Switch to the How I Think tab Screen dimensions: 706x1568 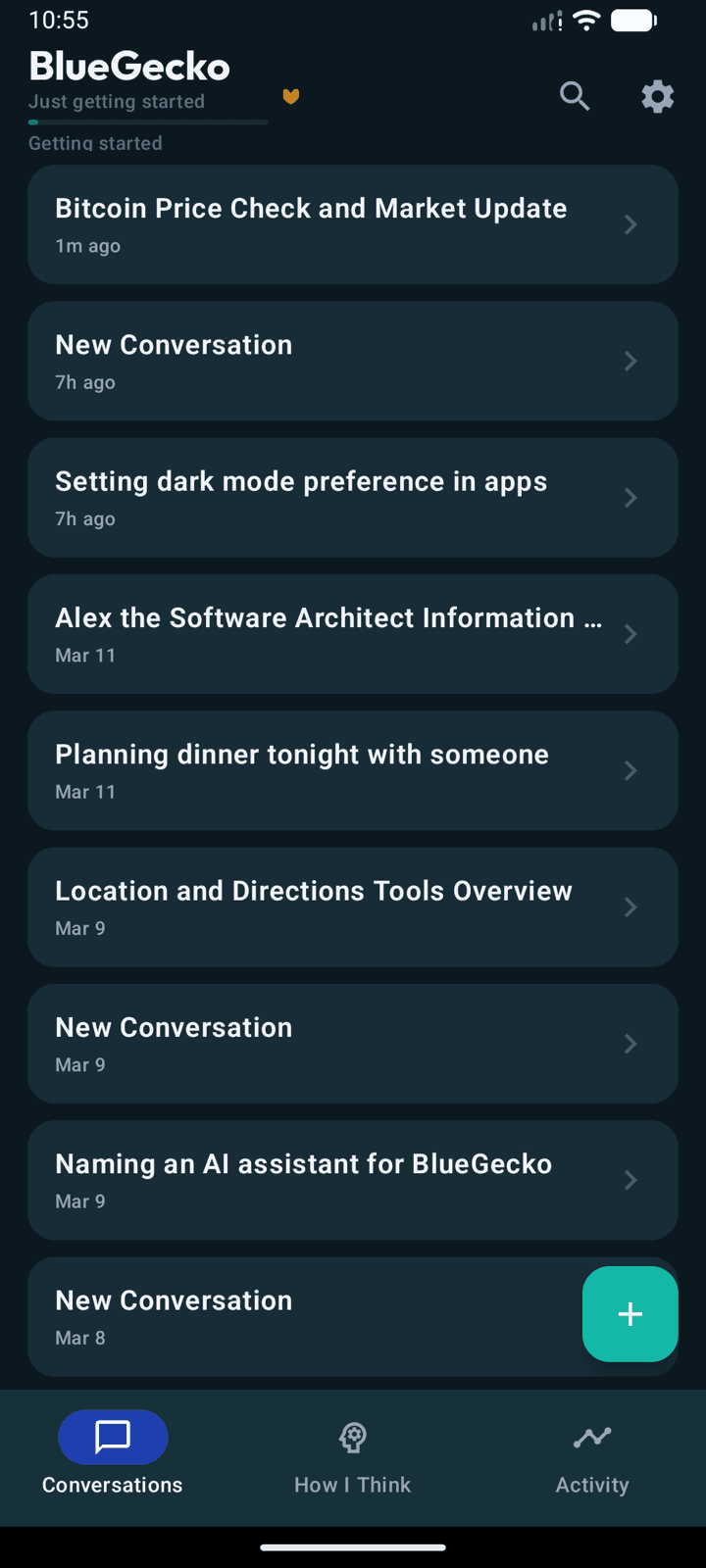tap(352, 1455)
